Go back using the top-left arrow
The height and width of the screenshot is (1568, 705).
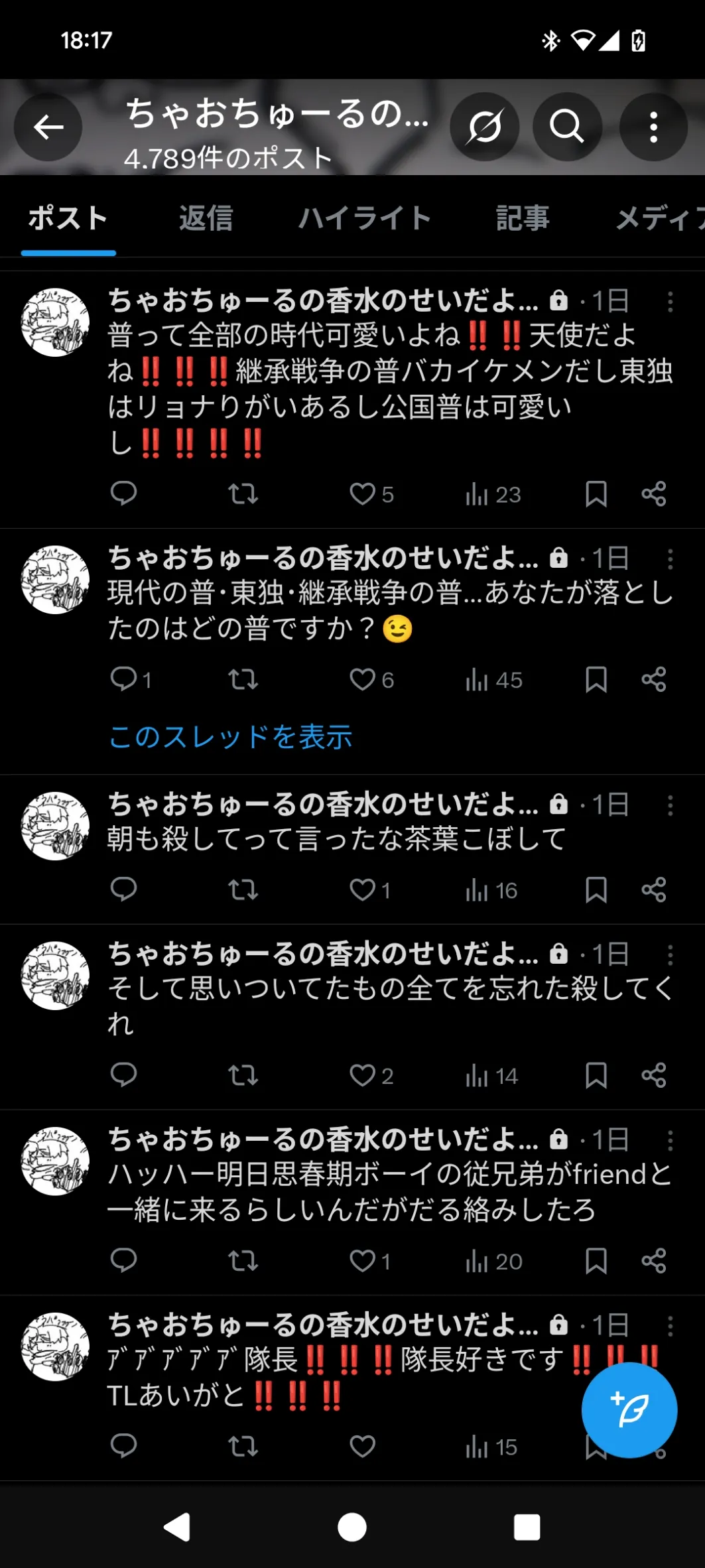click(x=48, y=127)
